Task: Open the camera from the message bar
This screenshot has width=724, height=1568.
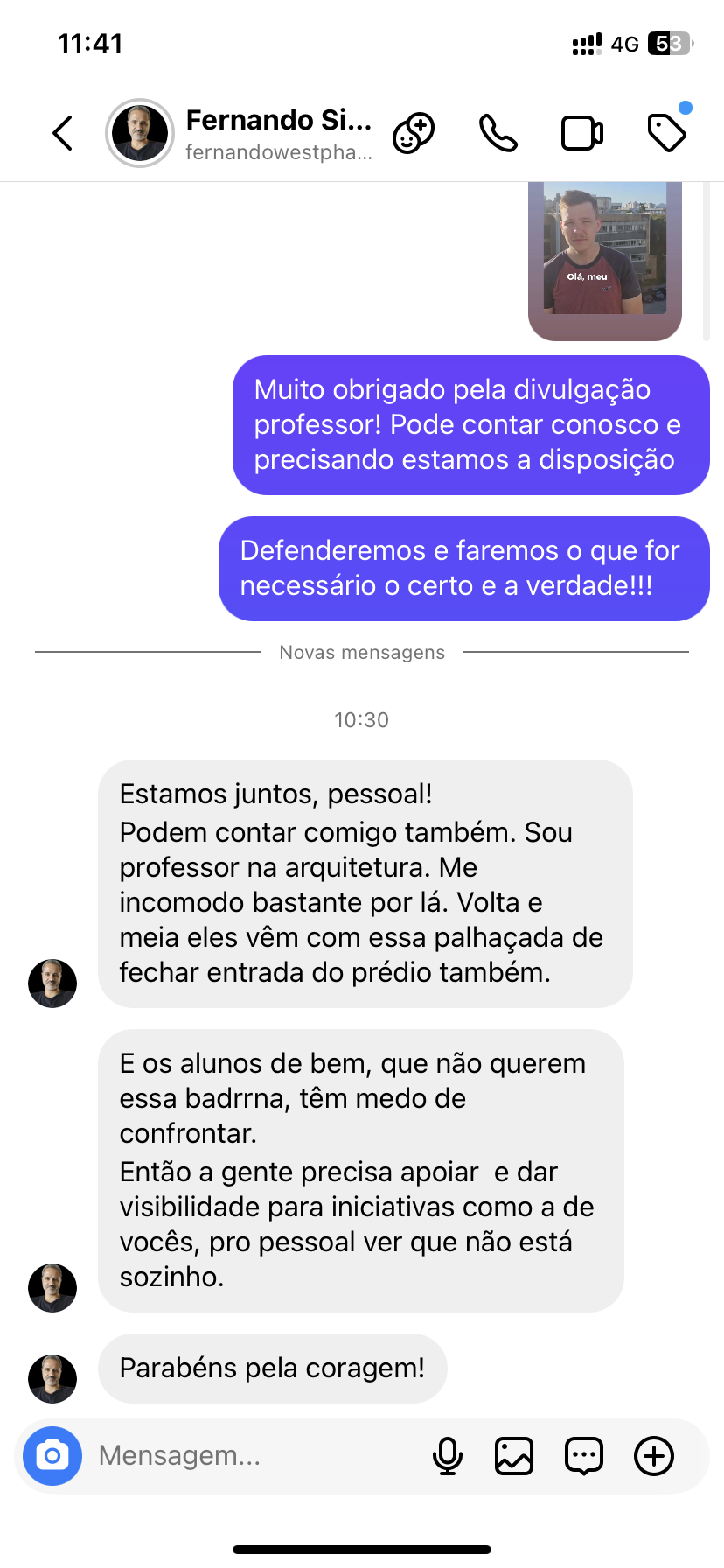Action: point(52,1456)
